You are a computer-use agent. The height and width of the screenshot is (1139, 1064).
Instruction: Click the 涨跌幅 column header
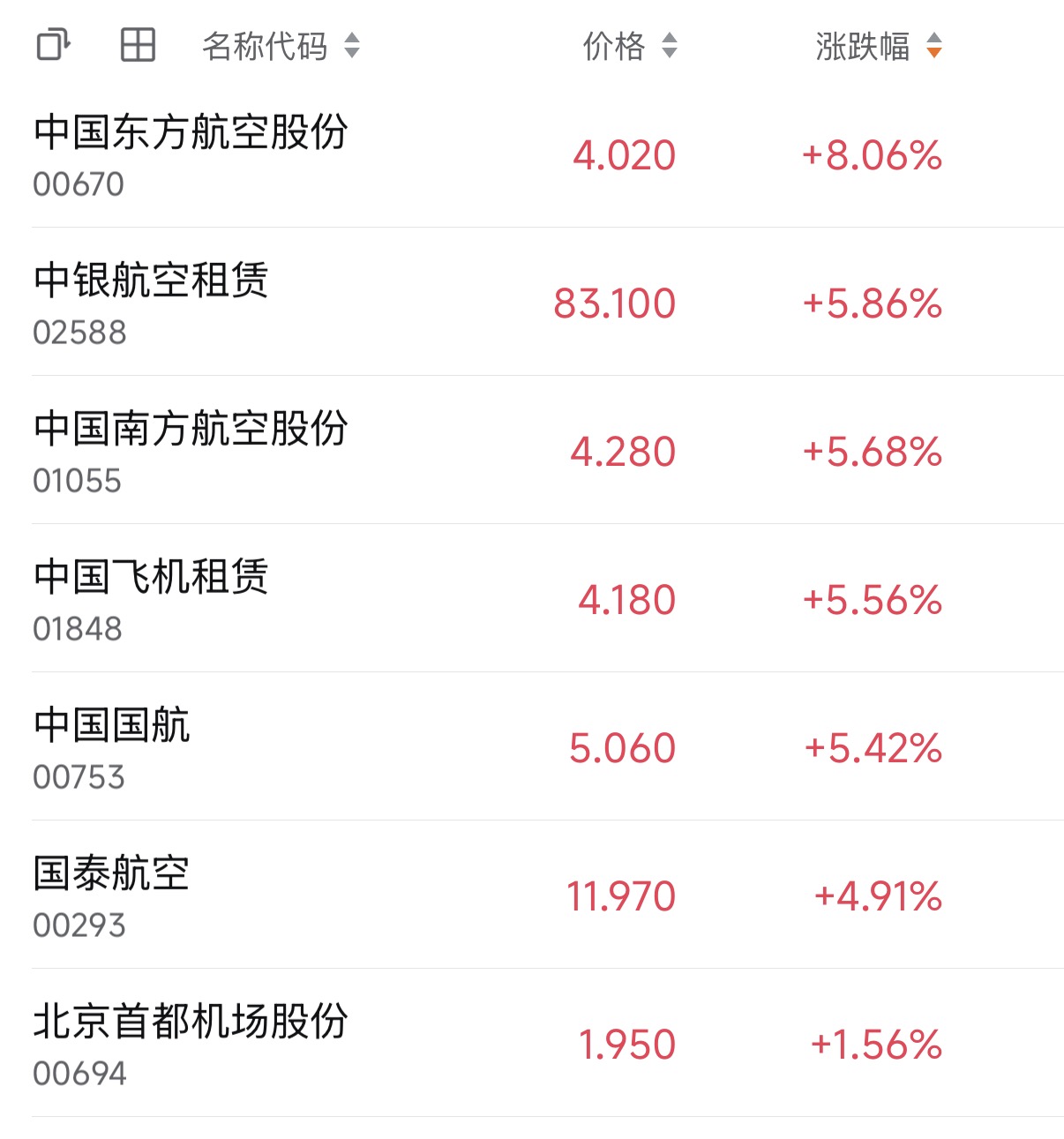coord(860,48)
